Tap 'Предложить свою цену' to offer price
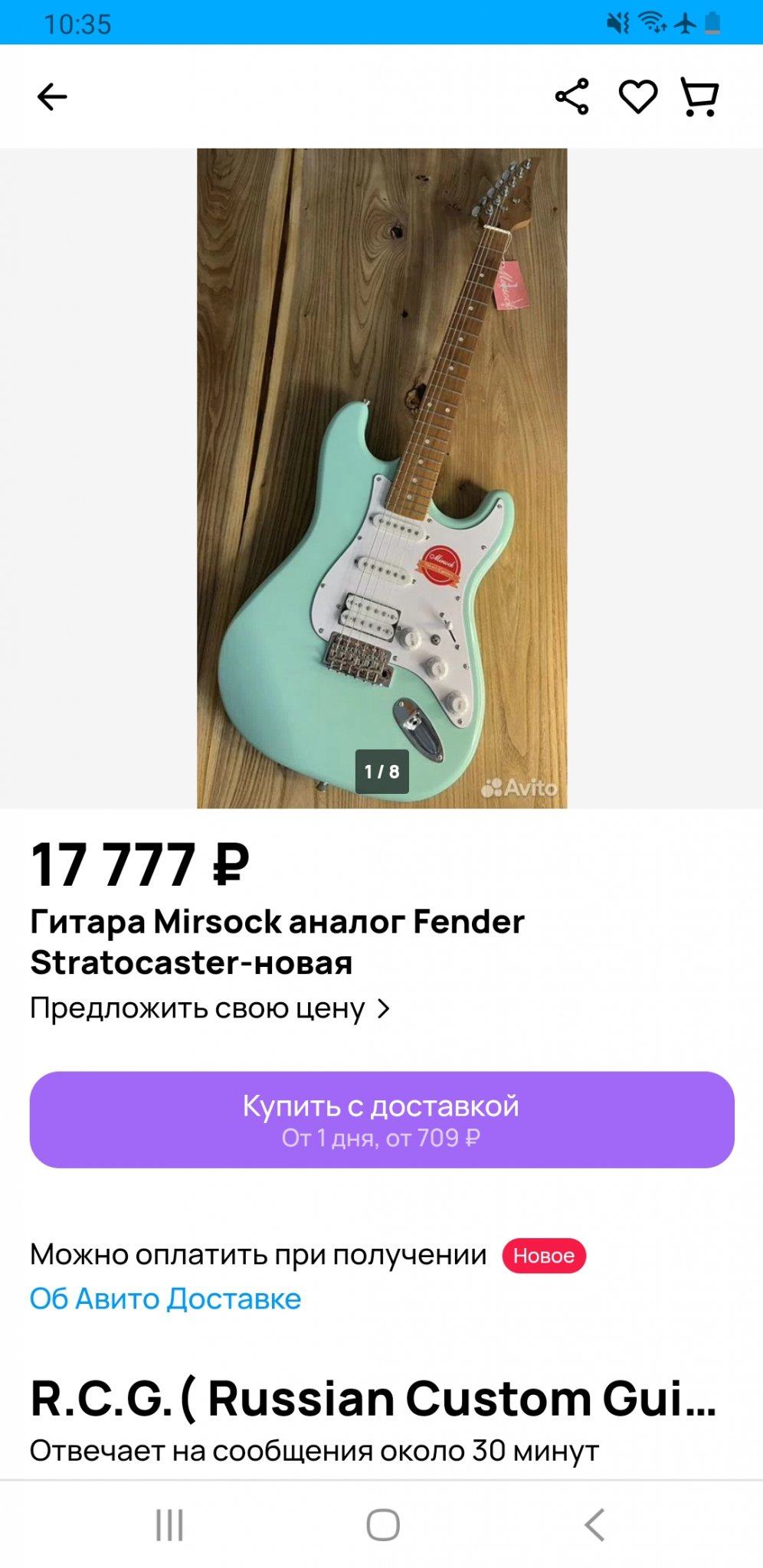763x1568 pixels. pyautogui.click(x=210, y=1008)
